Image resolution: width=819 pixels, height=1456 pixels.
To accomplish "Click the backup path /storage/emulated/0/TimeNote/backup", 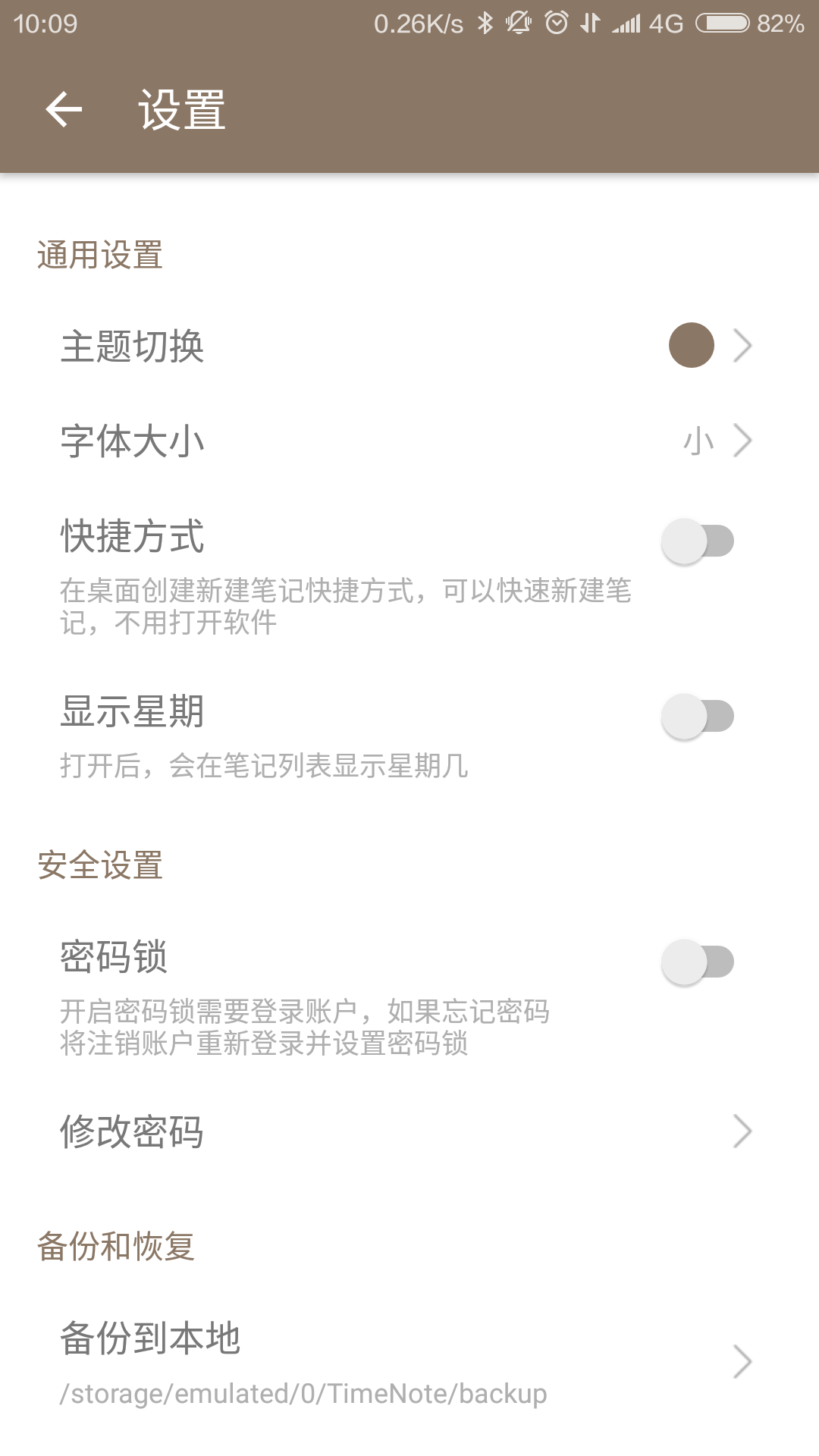I will click(x=302, y=1393).
